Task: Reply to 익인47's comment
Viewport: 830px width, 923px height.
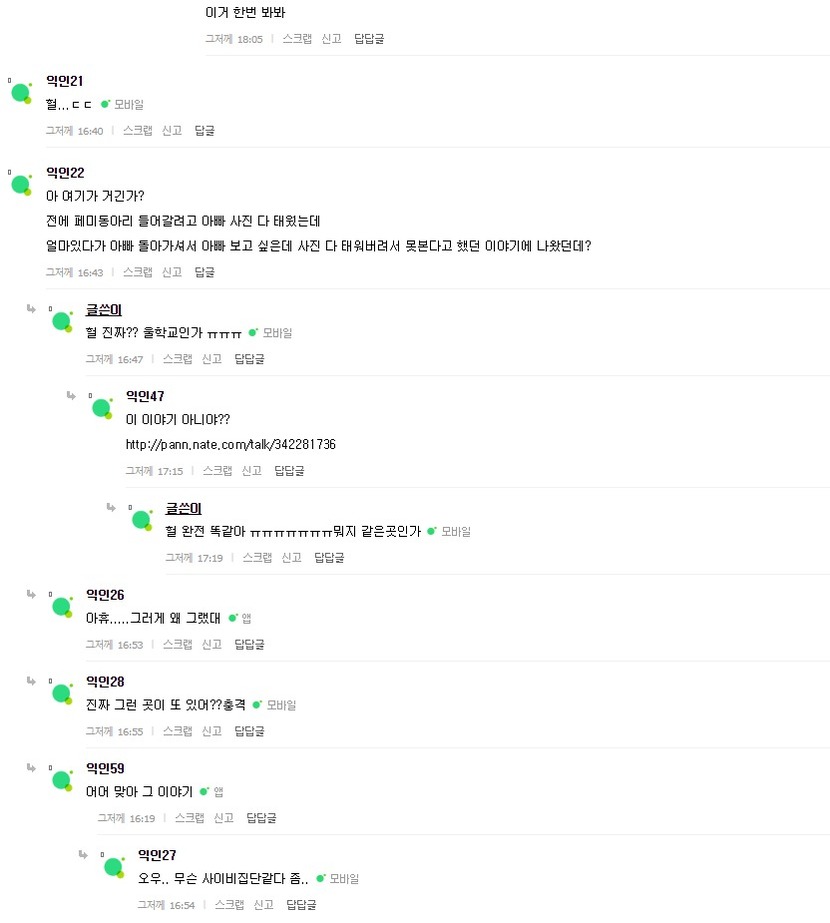Action: coord(289,471)
